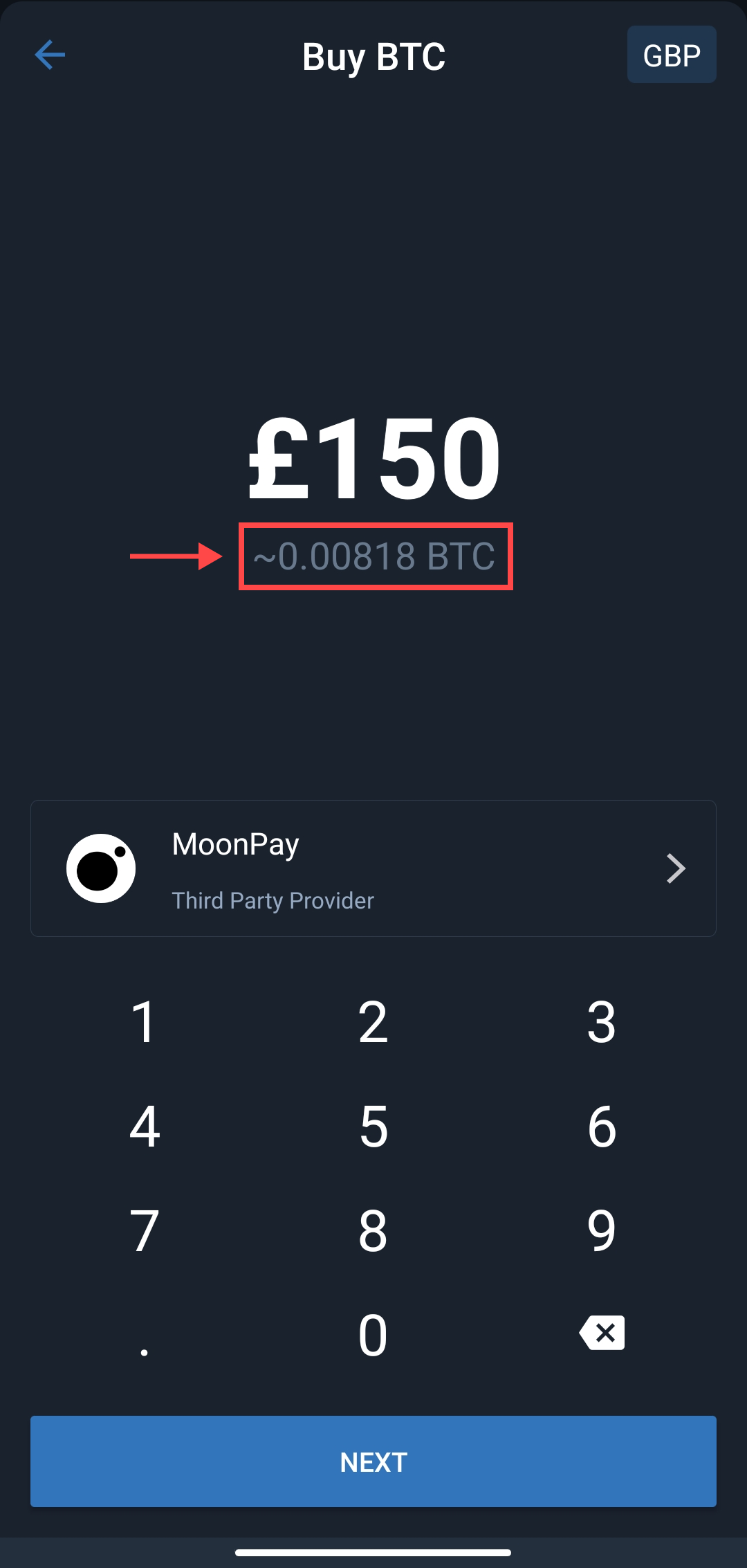The width and height of the screenshot is (747, 1568).
Task: Enter digit 4 on the keypad
Action: 145,1127
